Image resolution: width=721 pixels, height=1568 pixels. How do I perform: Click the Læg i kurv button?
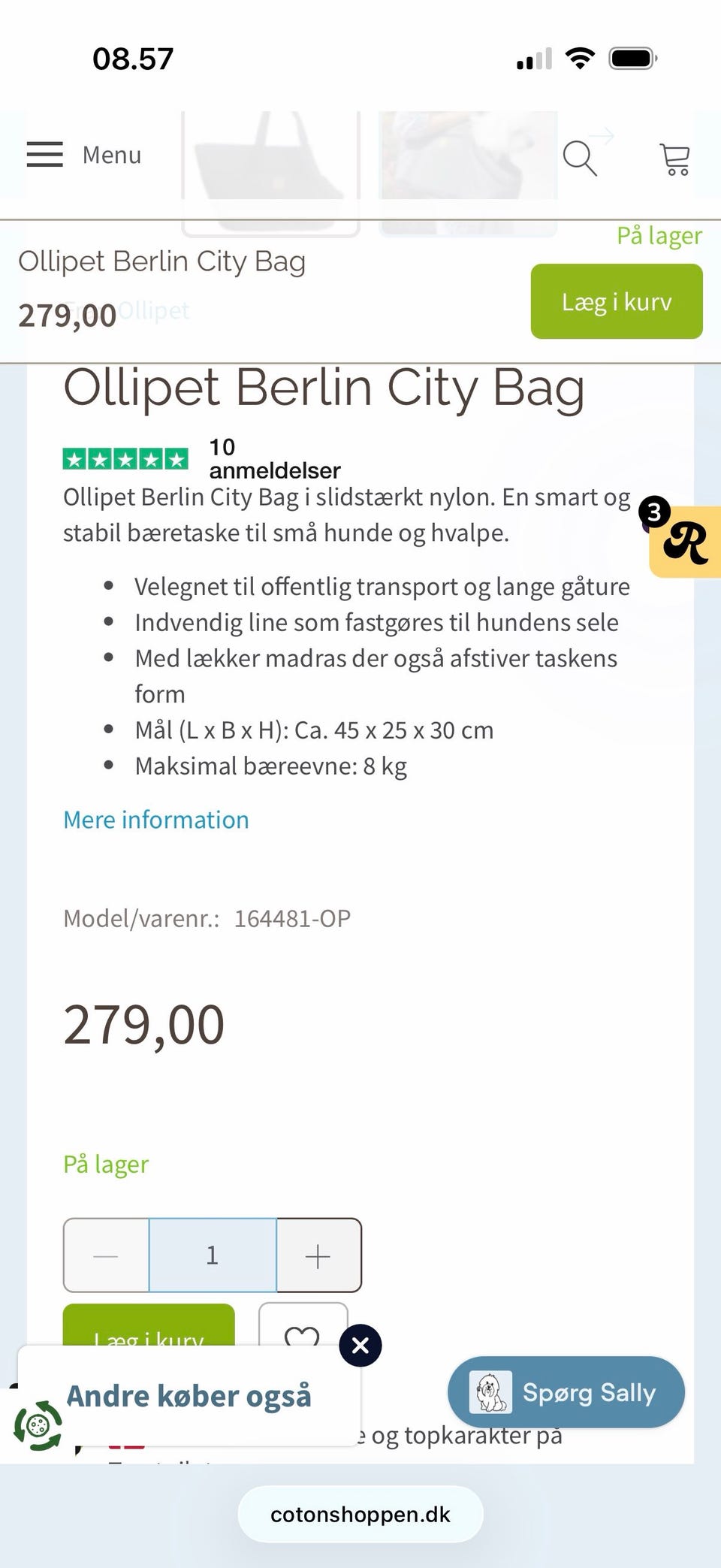point(616,301)
